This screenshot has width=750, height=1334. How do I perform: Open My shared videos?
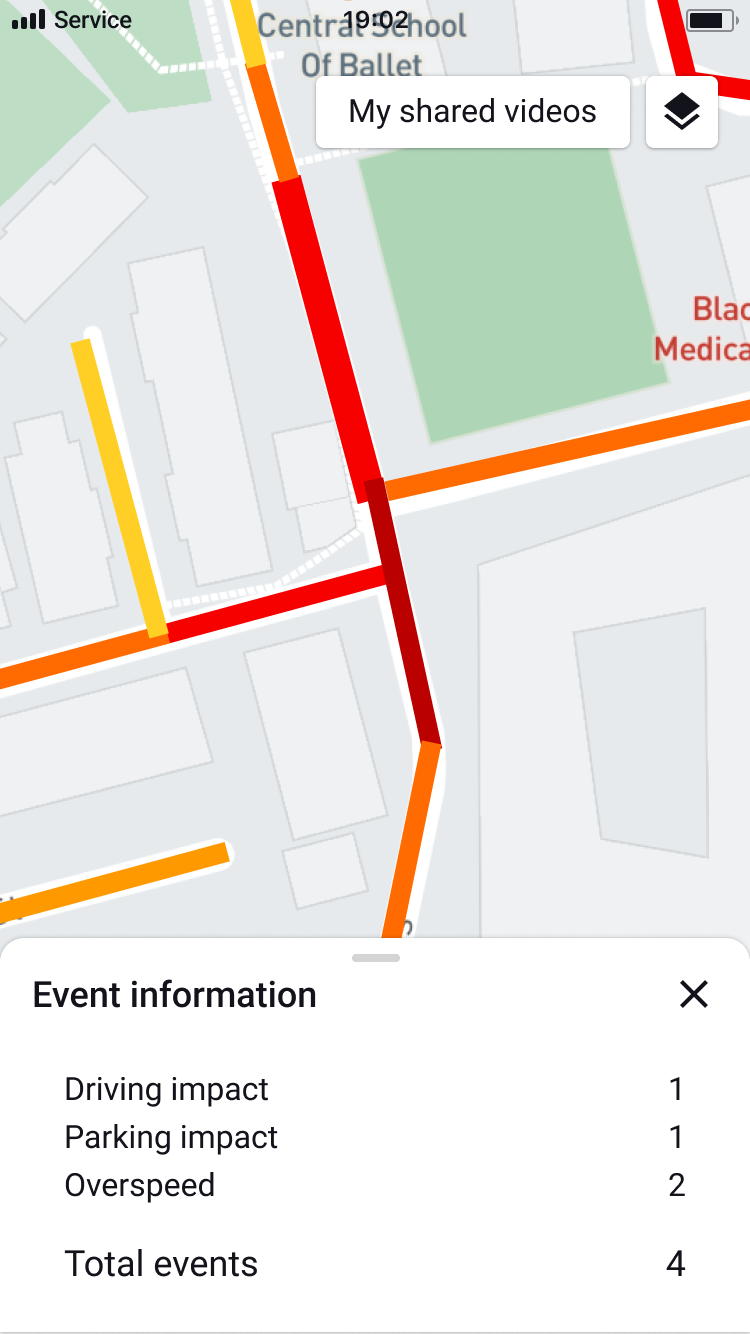pyautogui.click(x=472, y=112)
